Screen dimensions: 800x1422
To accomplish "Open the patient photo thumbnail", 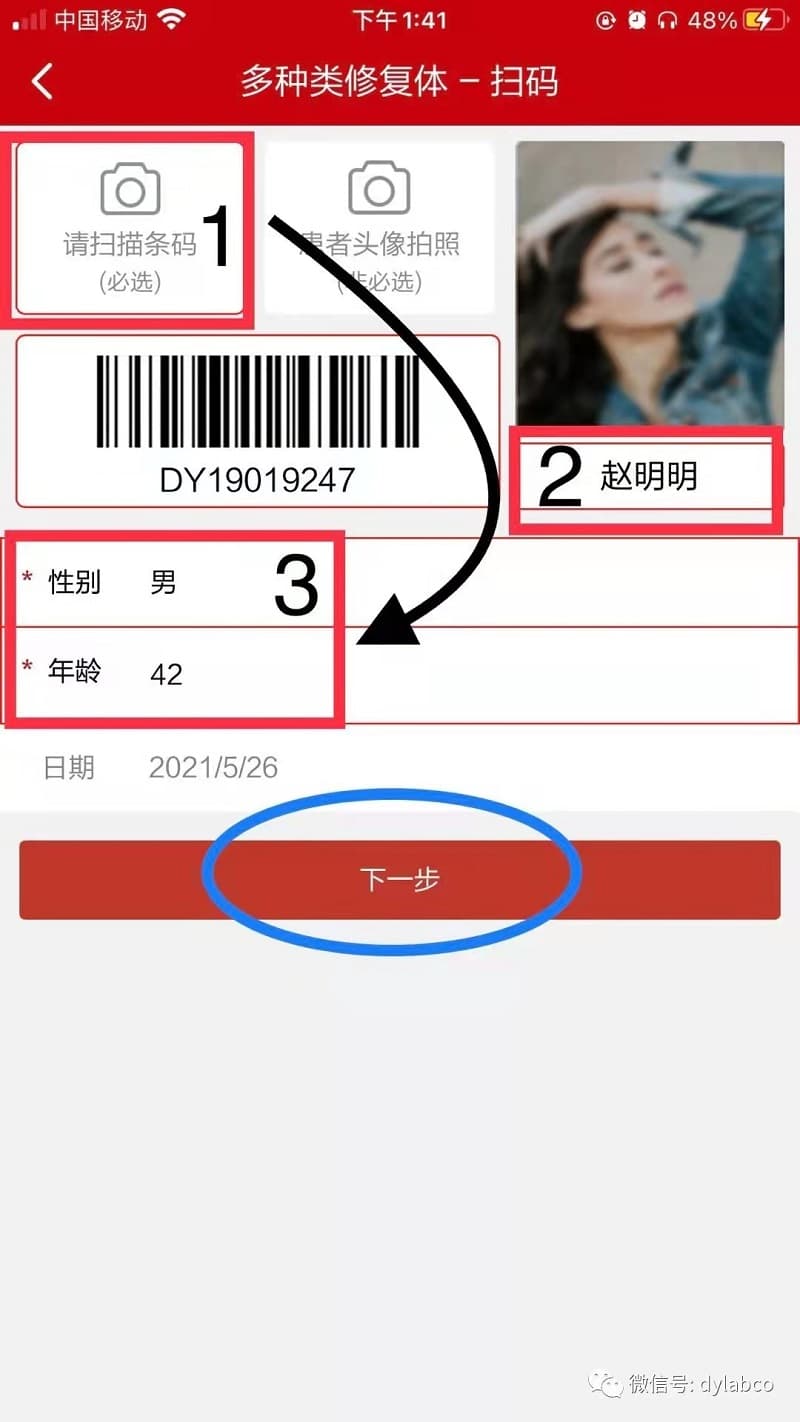I will pyautogui.click(x=650, y=283).
